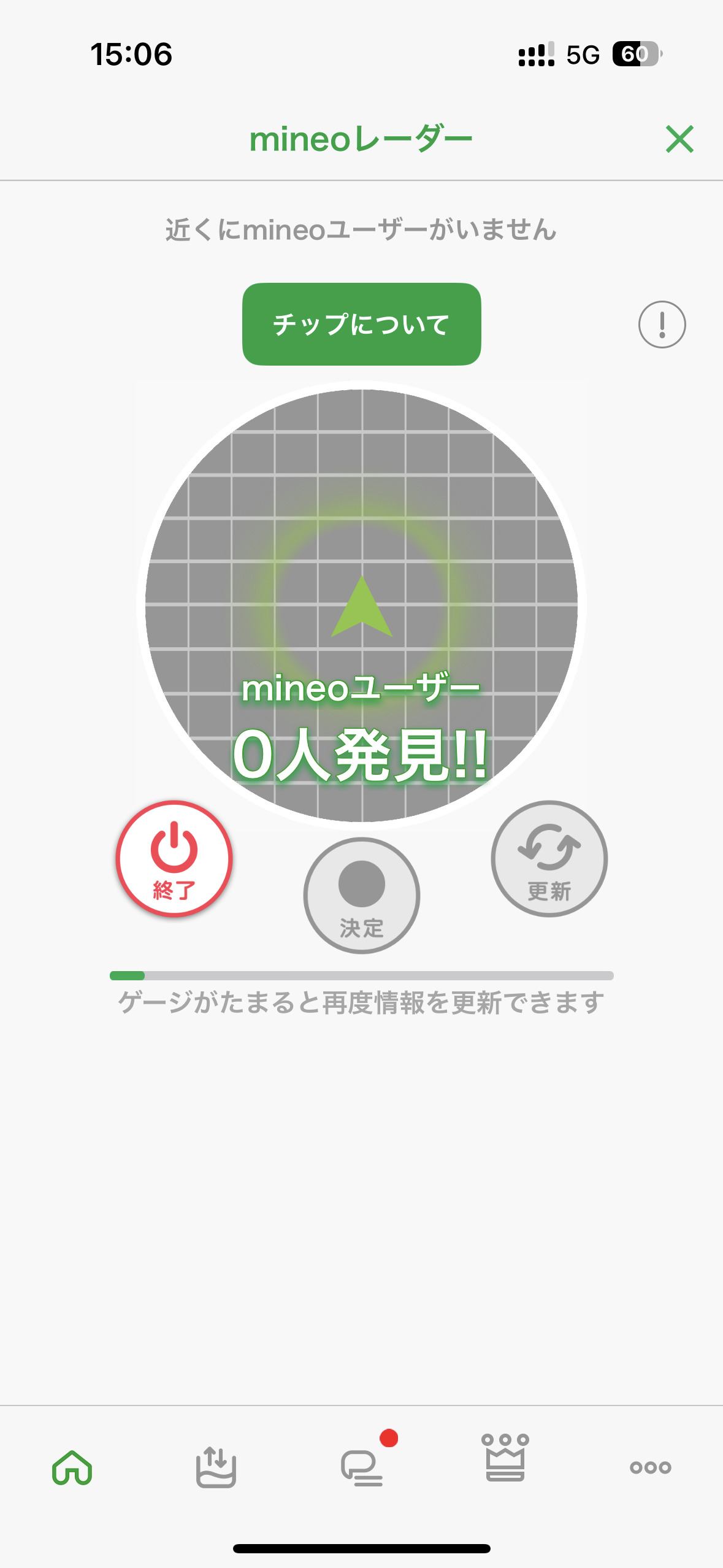The height and width of the screenshot is (1568, 723).
Task: Tap the red 終了 power button
Action: click(x=174, y=858)
